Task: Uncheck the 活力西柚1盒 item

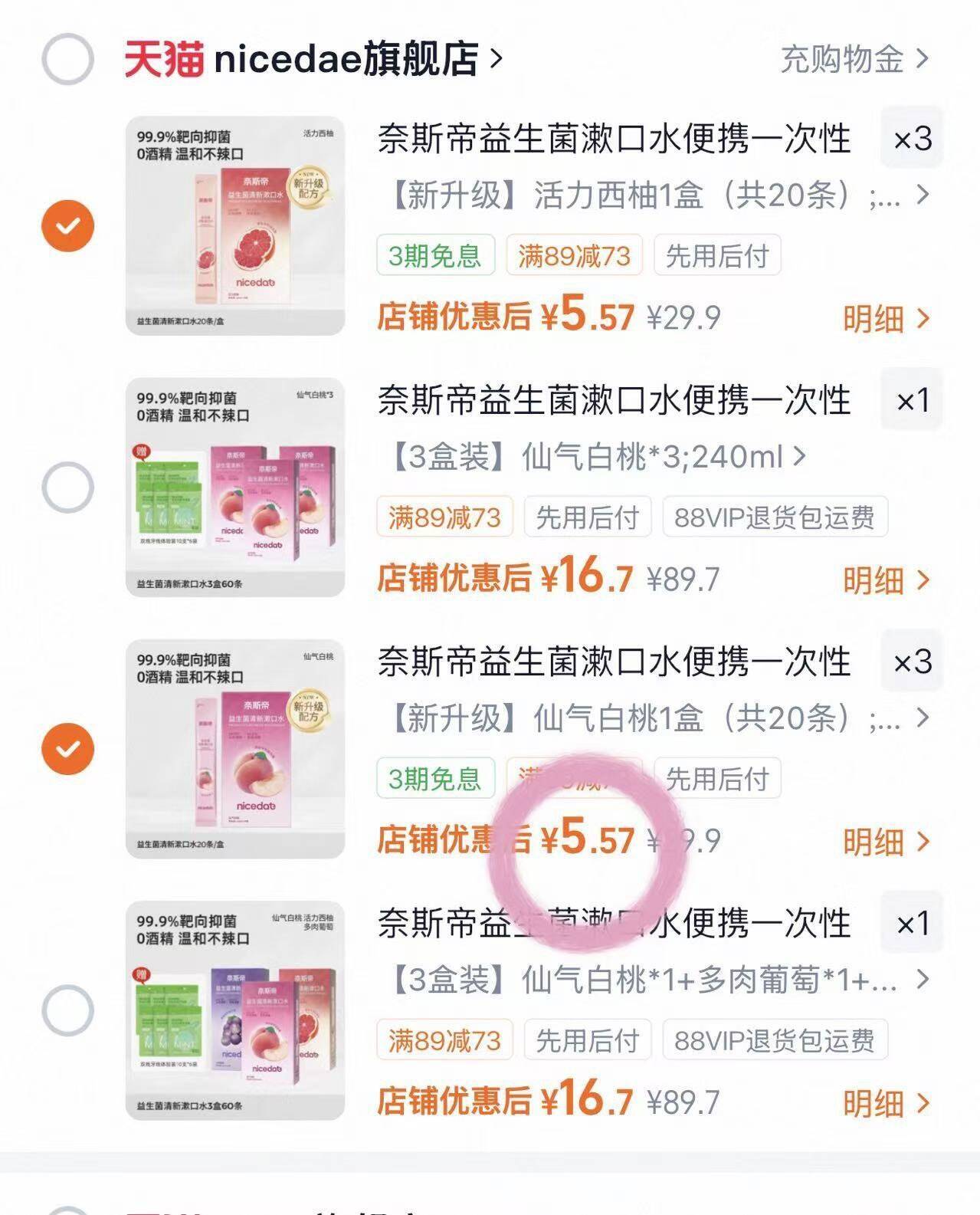Action: [x=67, y=225]
